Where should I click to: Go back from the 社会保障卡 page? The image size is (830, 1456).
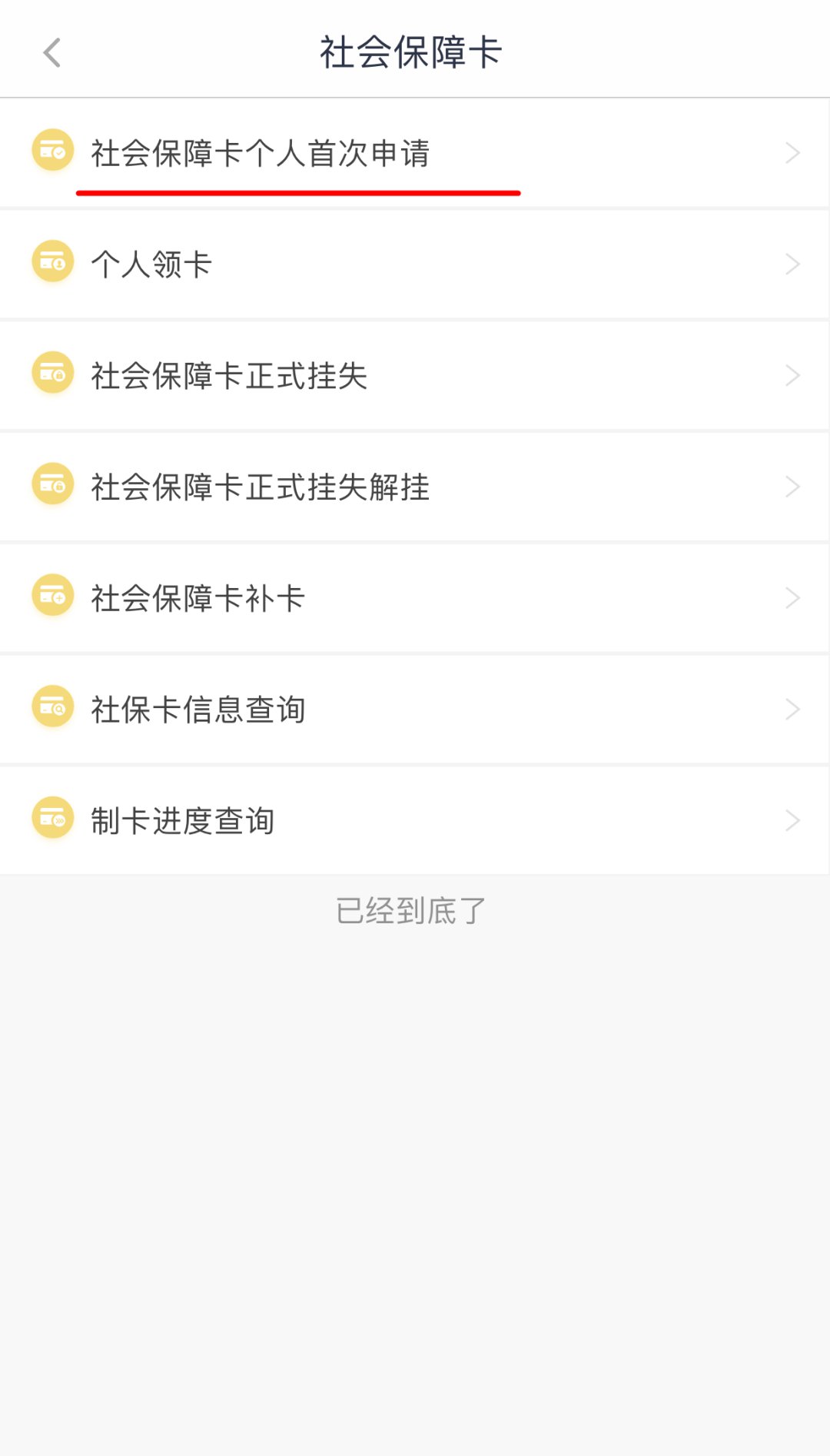coord(51,53)
